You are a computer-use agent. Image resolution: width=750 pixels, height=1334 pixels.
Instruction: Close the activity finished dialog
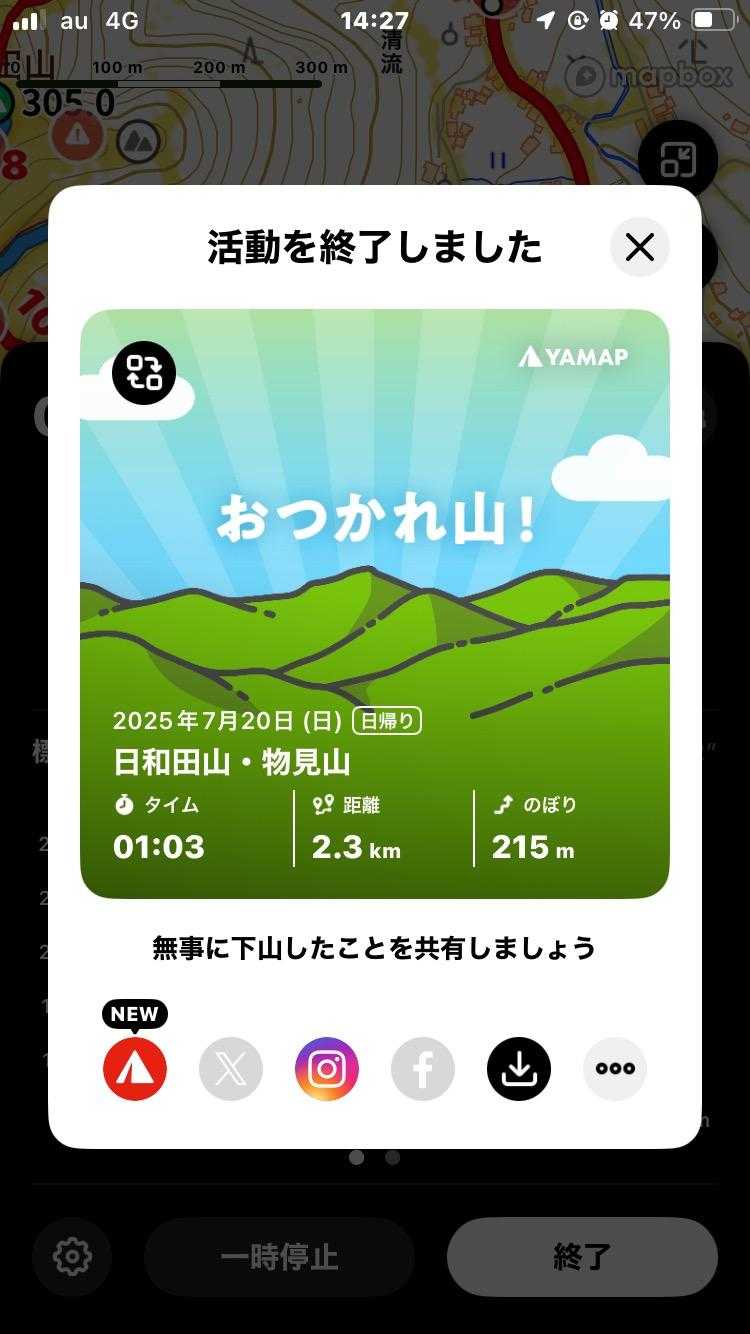click(639, 247)
